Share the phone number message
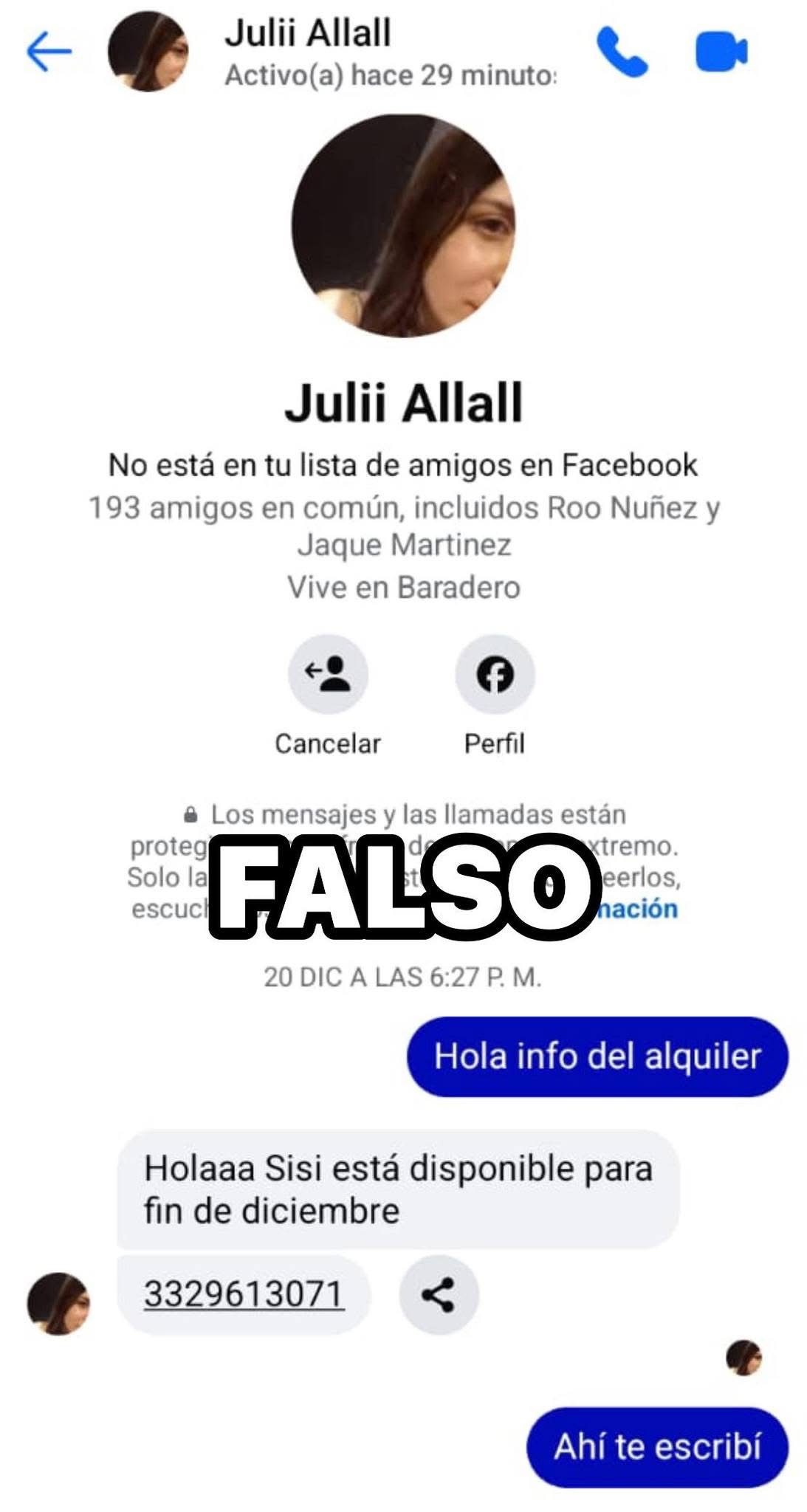Screen dimensions: 807x1512 pyautogui.click(x=439, y=1295)
